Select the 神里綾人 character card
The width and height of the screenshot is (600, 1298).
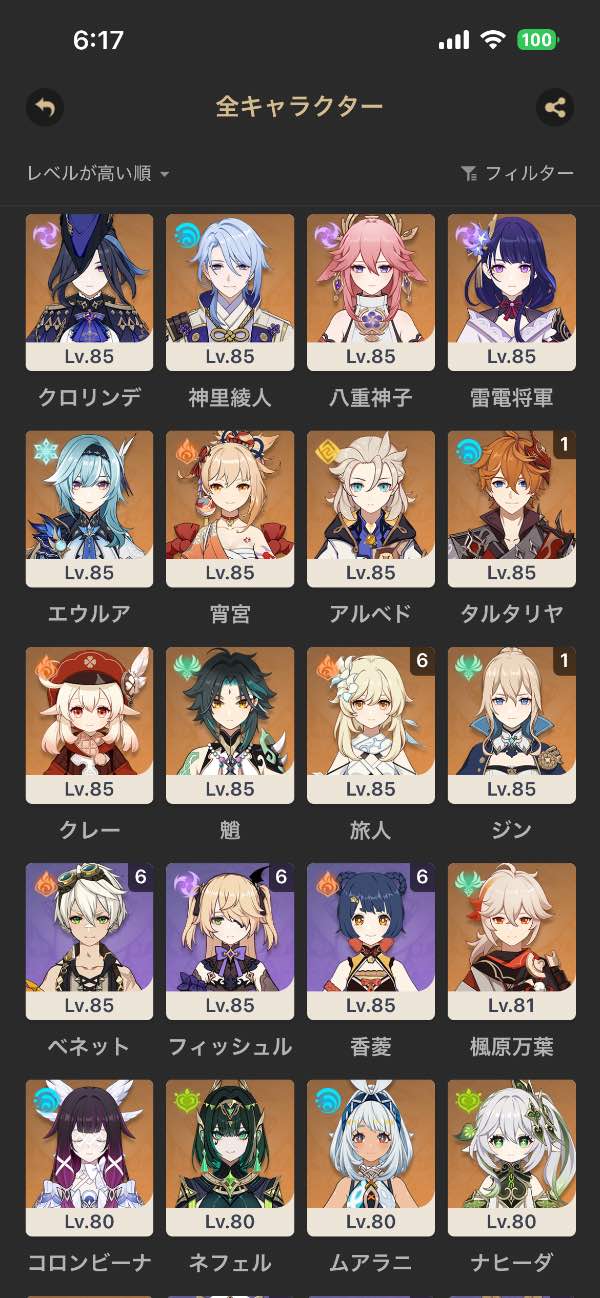point(230,293)
